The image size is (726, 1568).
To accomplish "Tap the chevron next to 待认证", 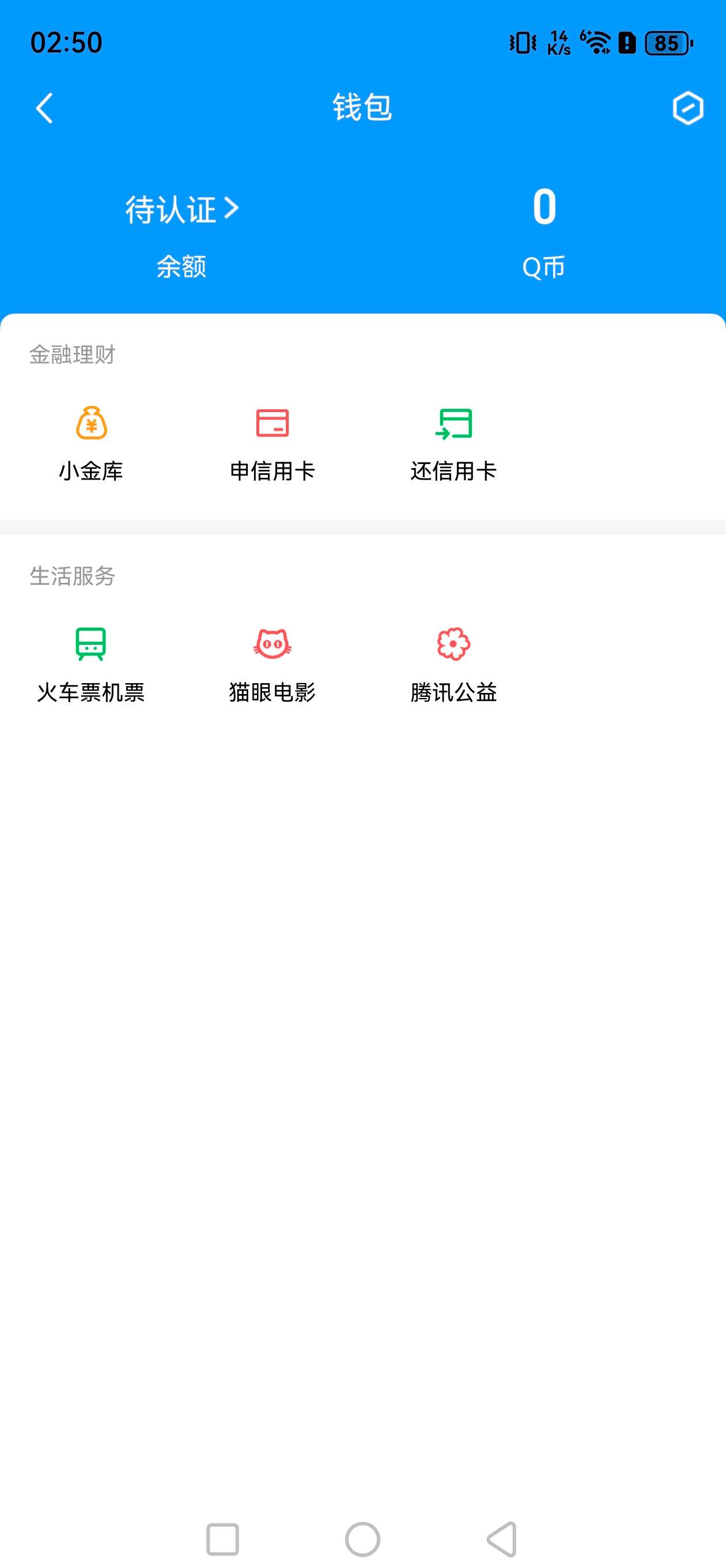I will (x=233, y=209).
